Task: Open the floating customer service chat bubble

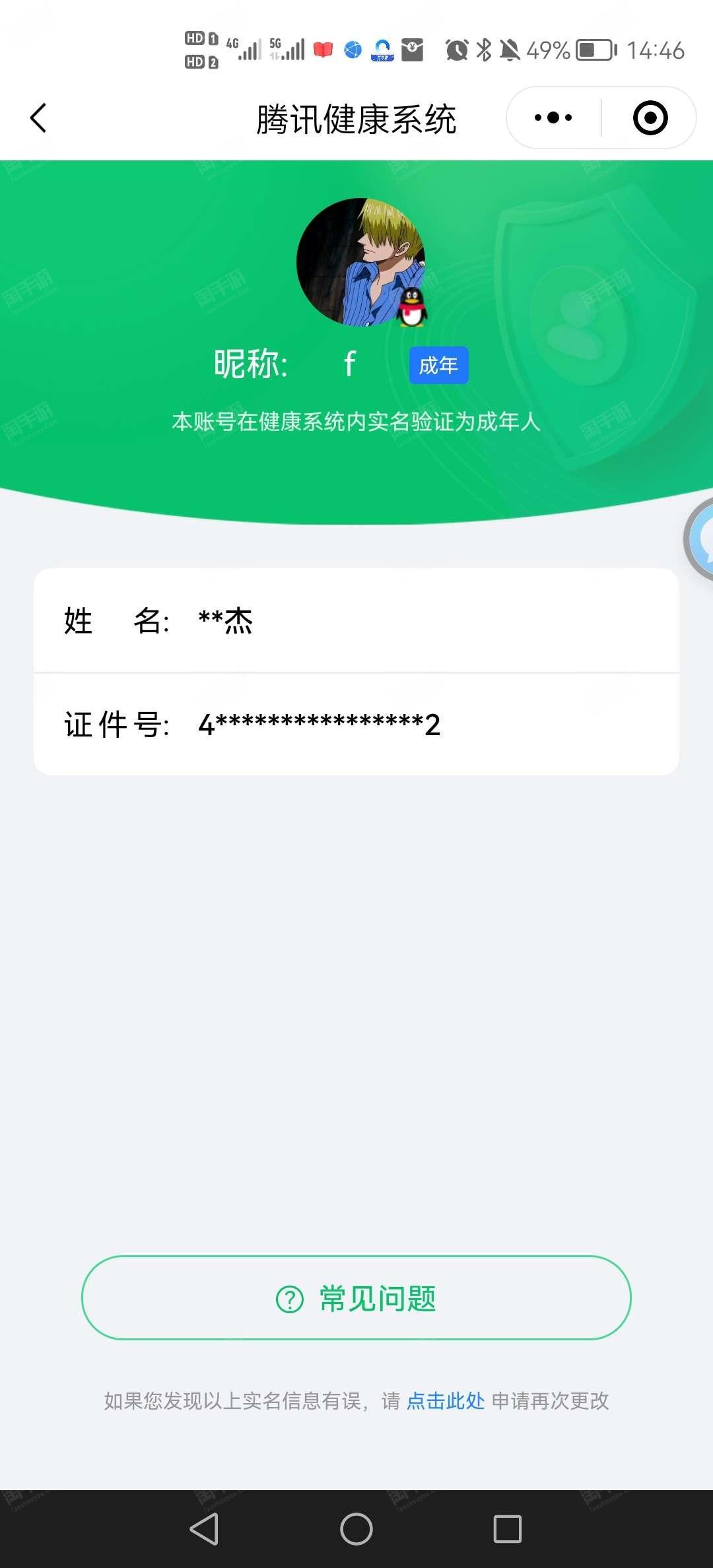Action: tap(701, 540)
